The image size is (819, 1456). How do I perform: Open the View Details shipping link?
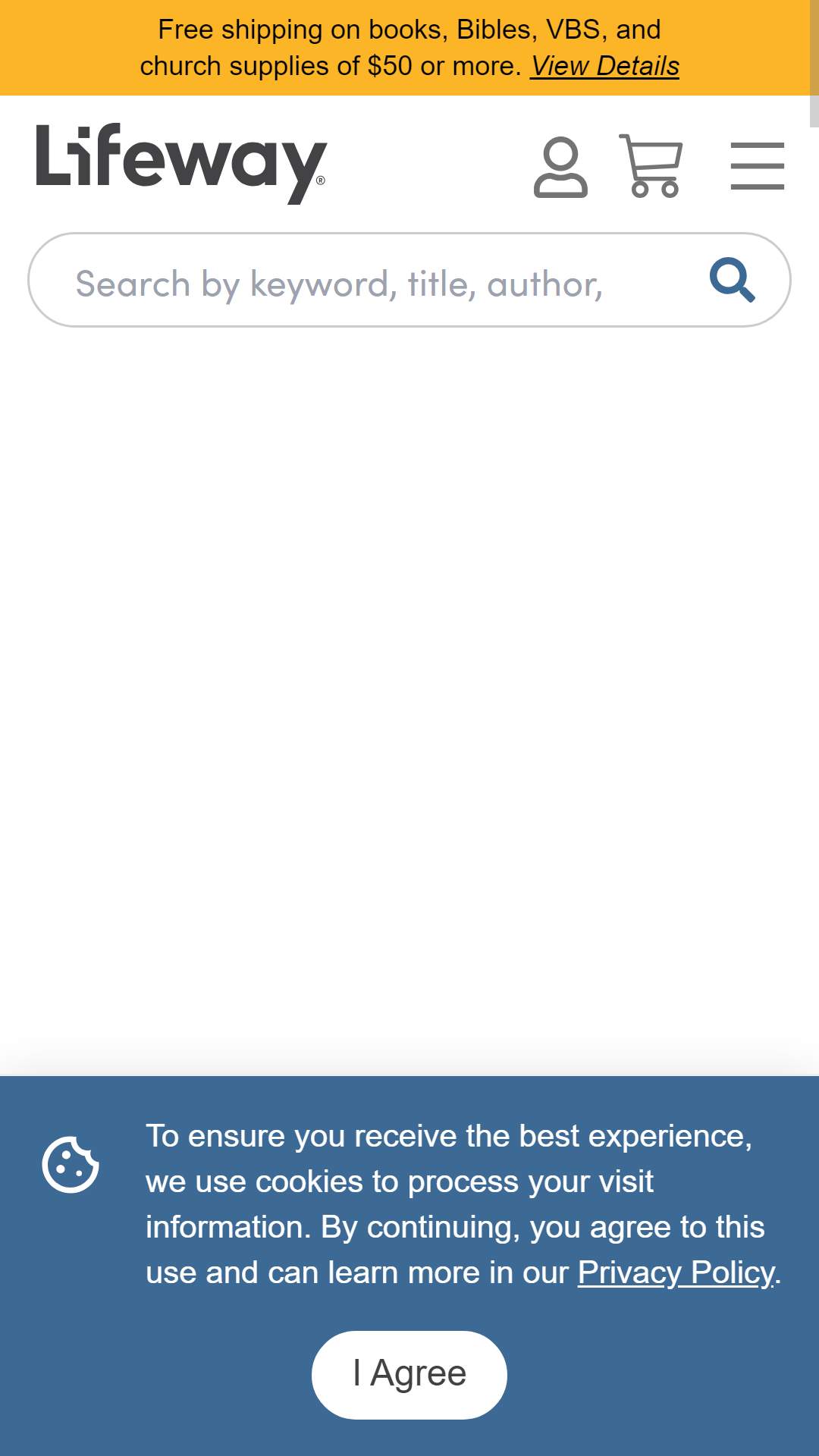(x=604, y=66)
